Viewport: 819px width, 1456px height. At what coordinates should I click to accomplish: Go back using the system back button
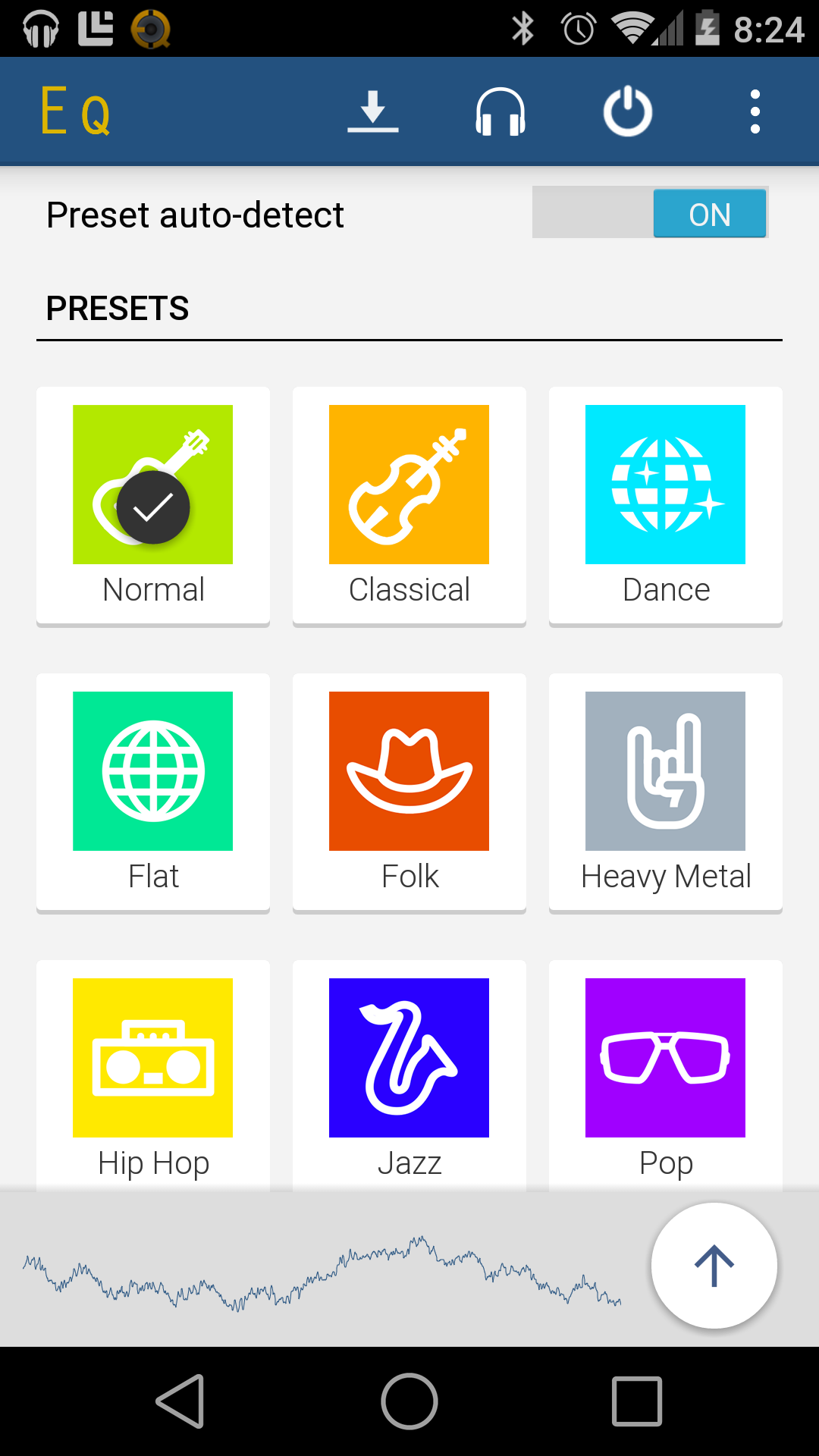click(180, 1401)
